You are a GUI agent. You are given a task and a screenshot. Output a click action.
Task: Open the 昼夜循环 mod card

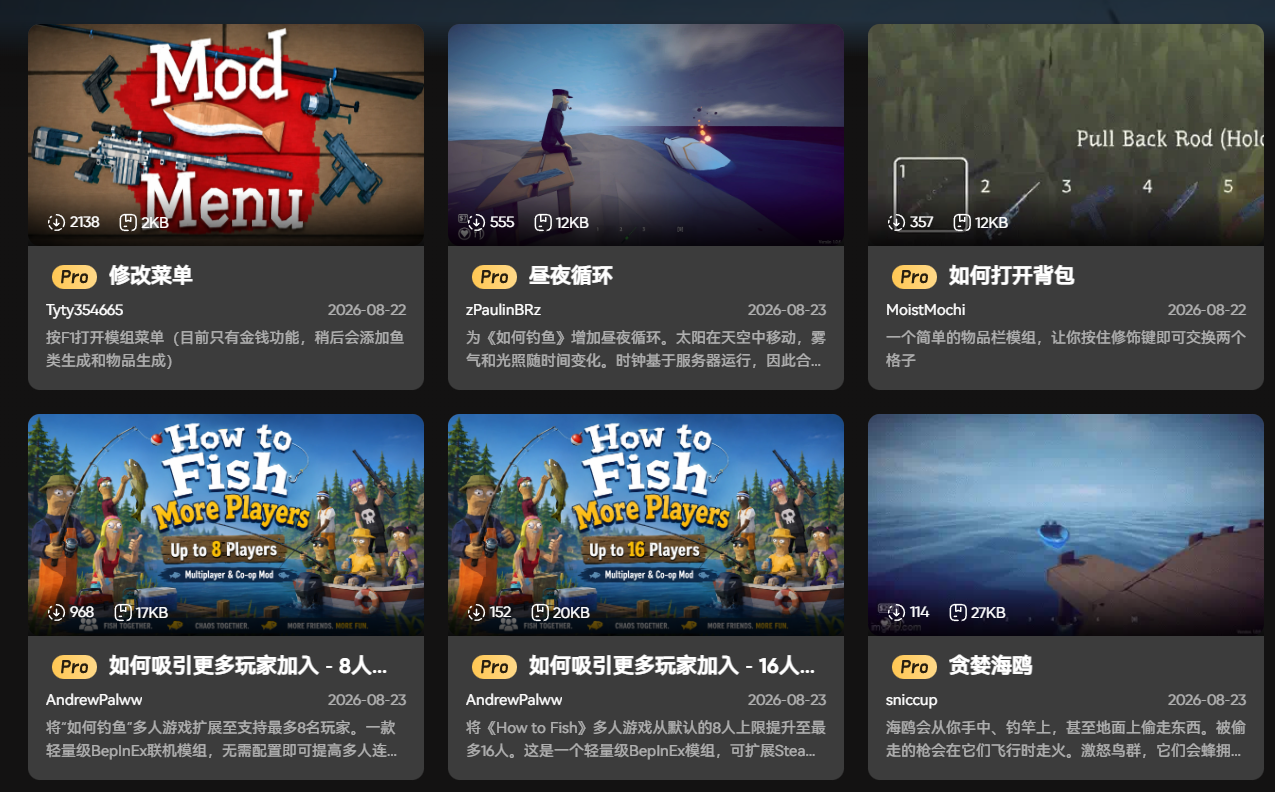click(x=645, y=207)
